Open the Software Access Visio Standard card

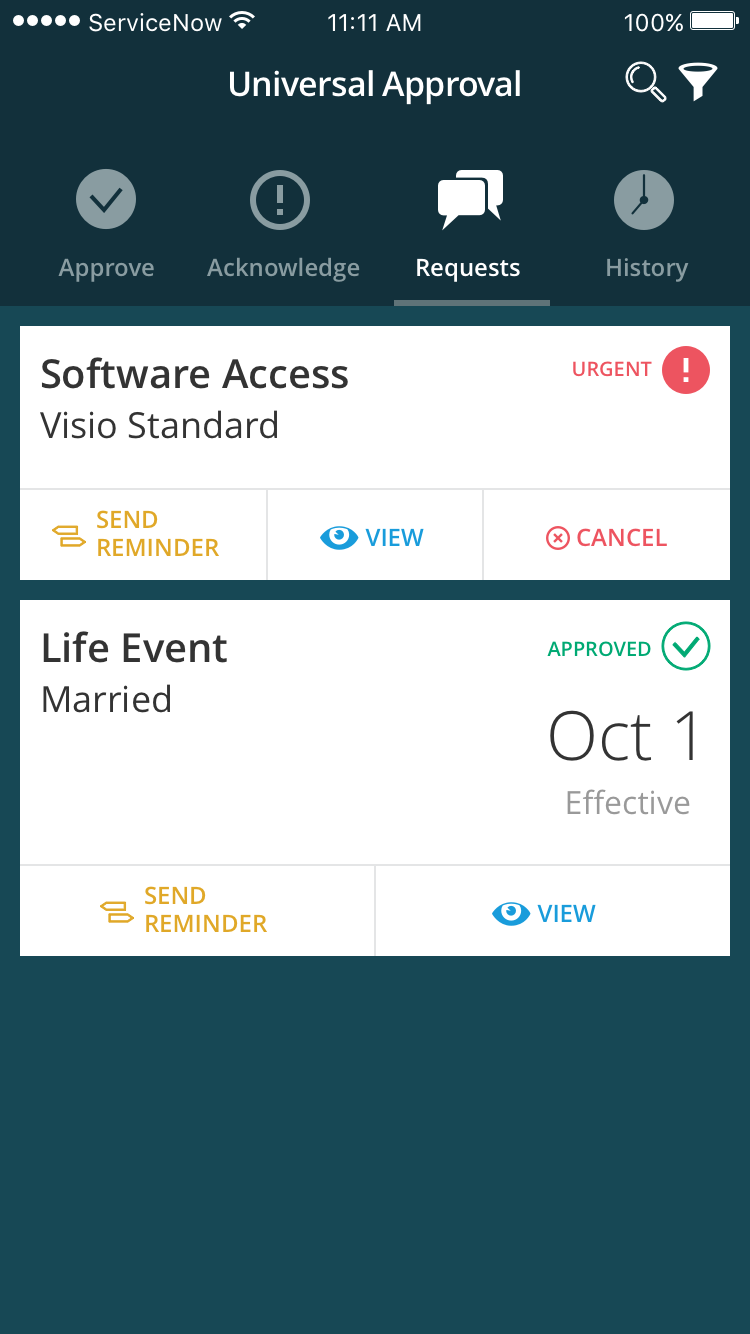300,405
